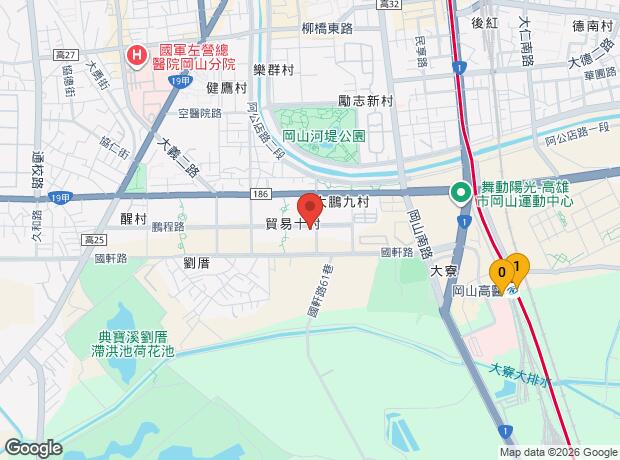Open the 國軍左營總醫院岡山分院 hospital marker
Viewport: 620px width, 460px height.
(136, 57)
